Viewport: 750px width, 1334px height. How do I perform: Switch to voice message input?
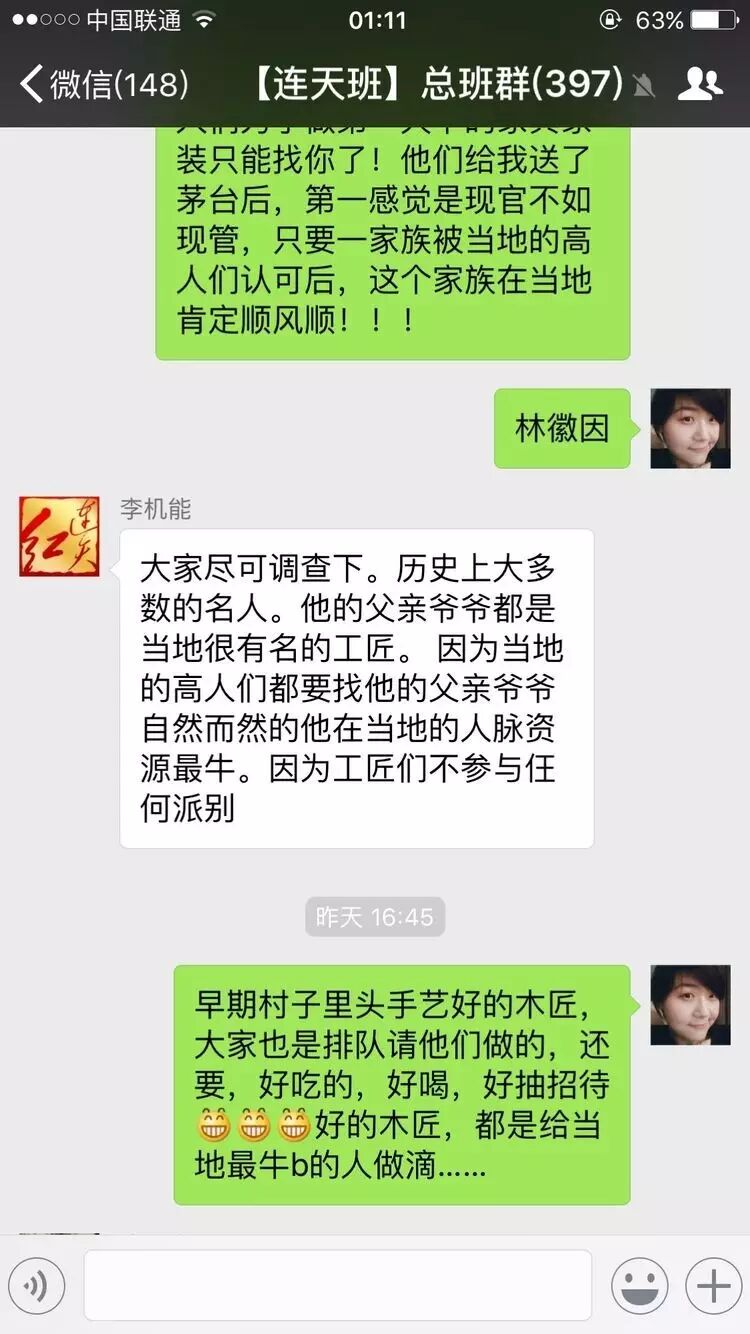[37, 1285]
